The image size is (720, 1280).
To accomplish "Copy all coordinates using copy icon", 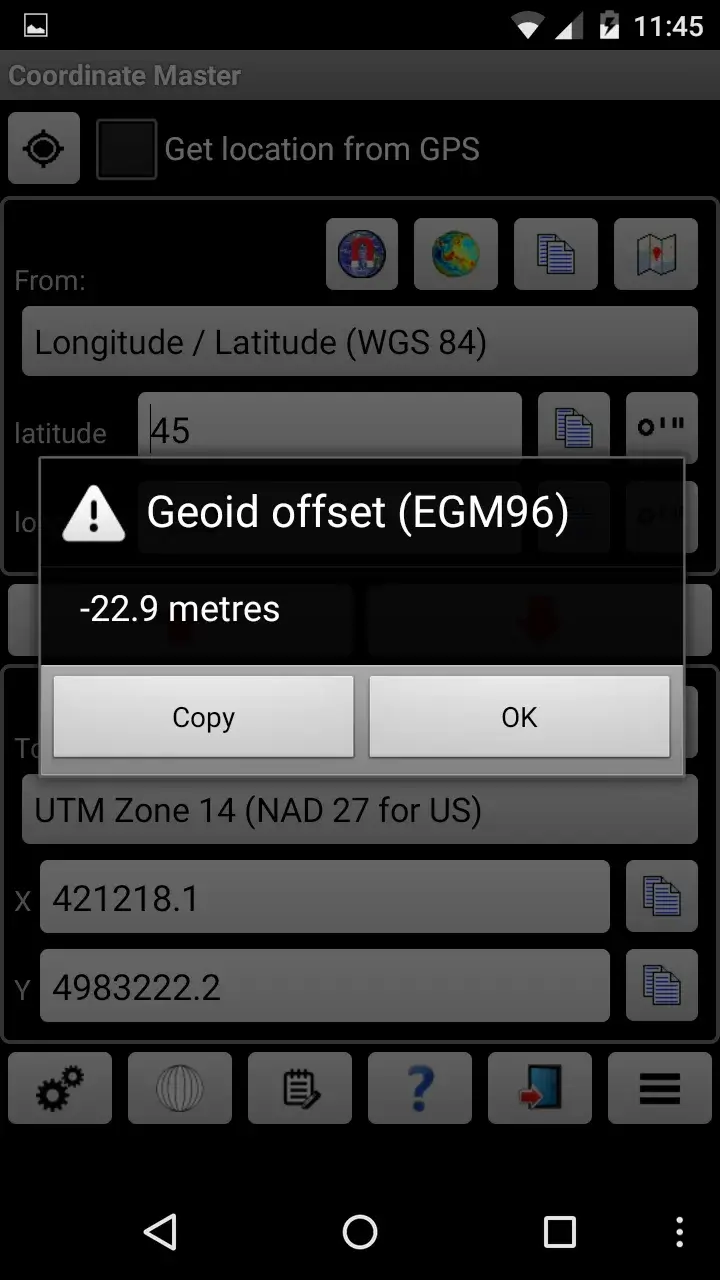I will point(556,254).
